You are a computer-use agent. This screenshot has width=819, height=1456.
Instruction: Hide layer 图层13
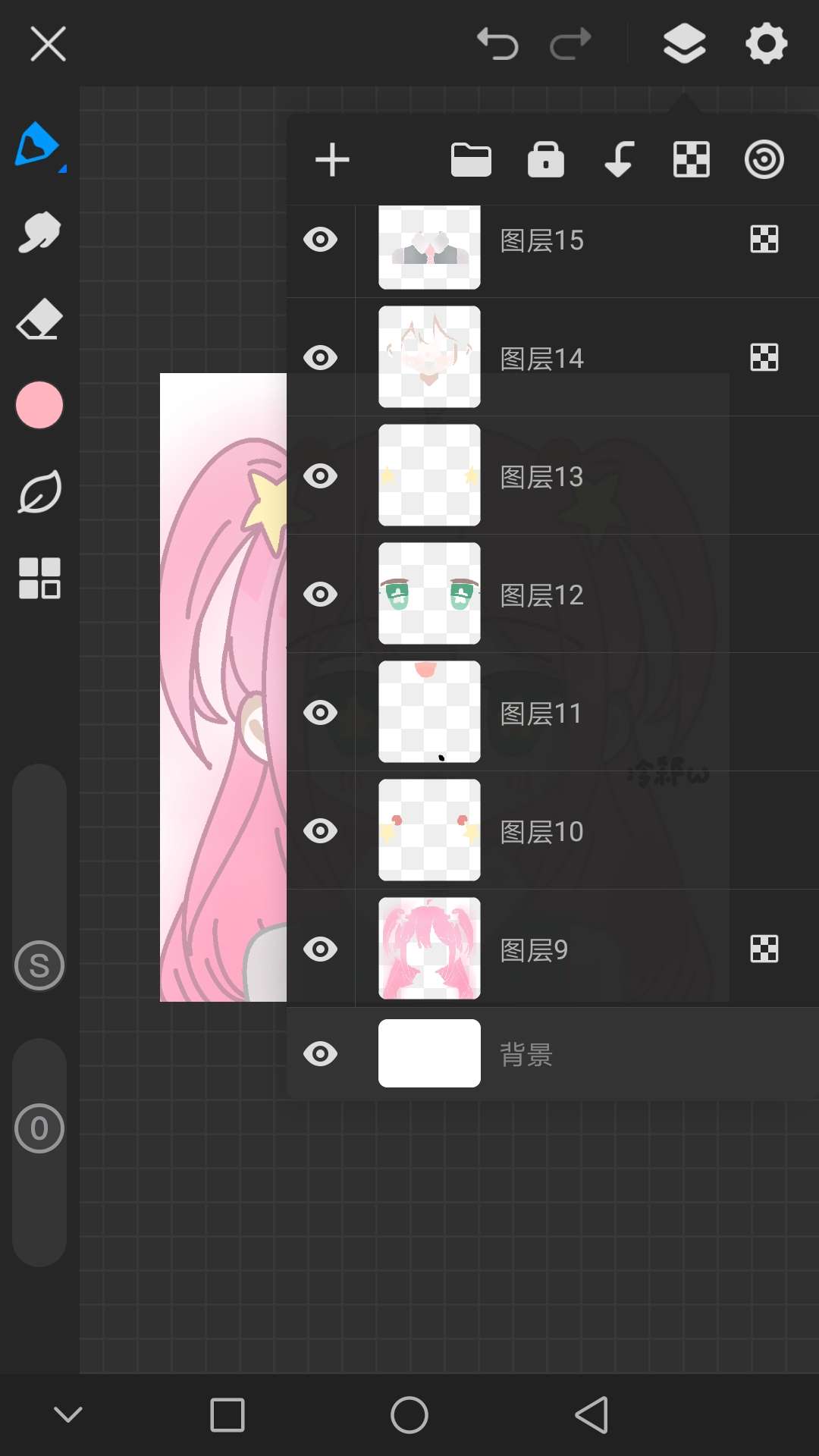click(320, 476)
